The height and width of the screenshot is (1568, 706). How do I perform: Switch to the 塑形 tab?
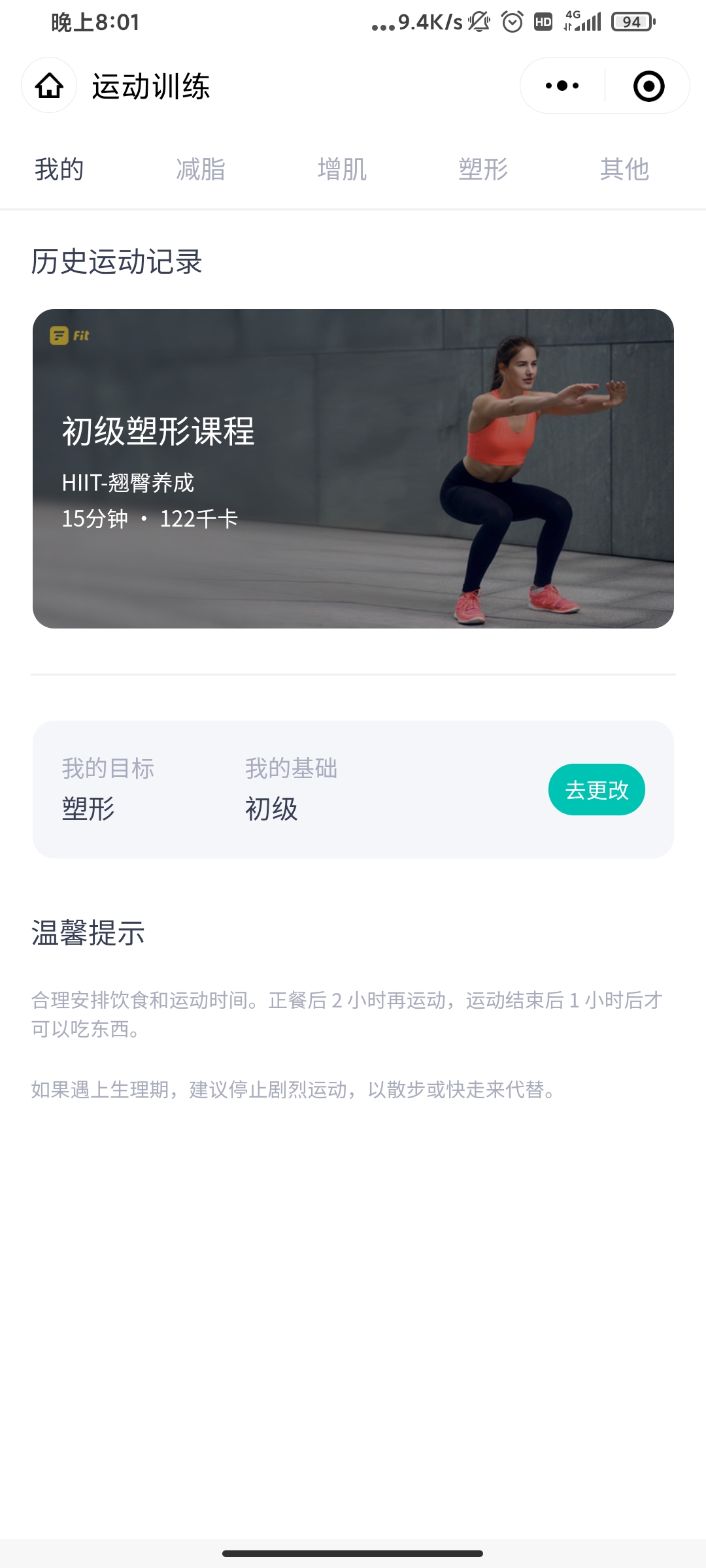(483, 169)
